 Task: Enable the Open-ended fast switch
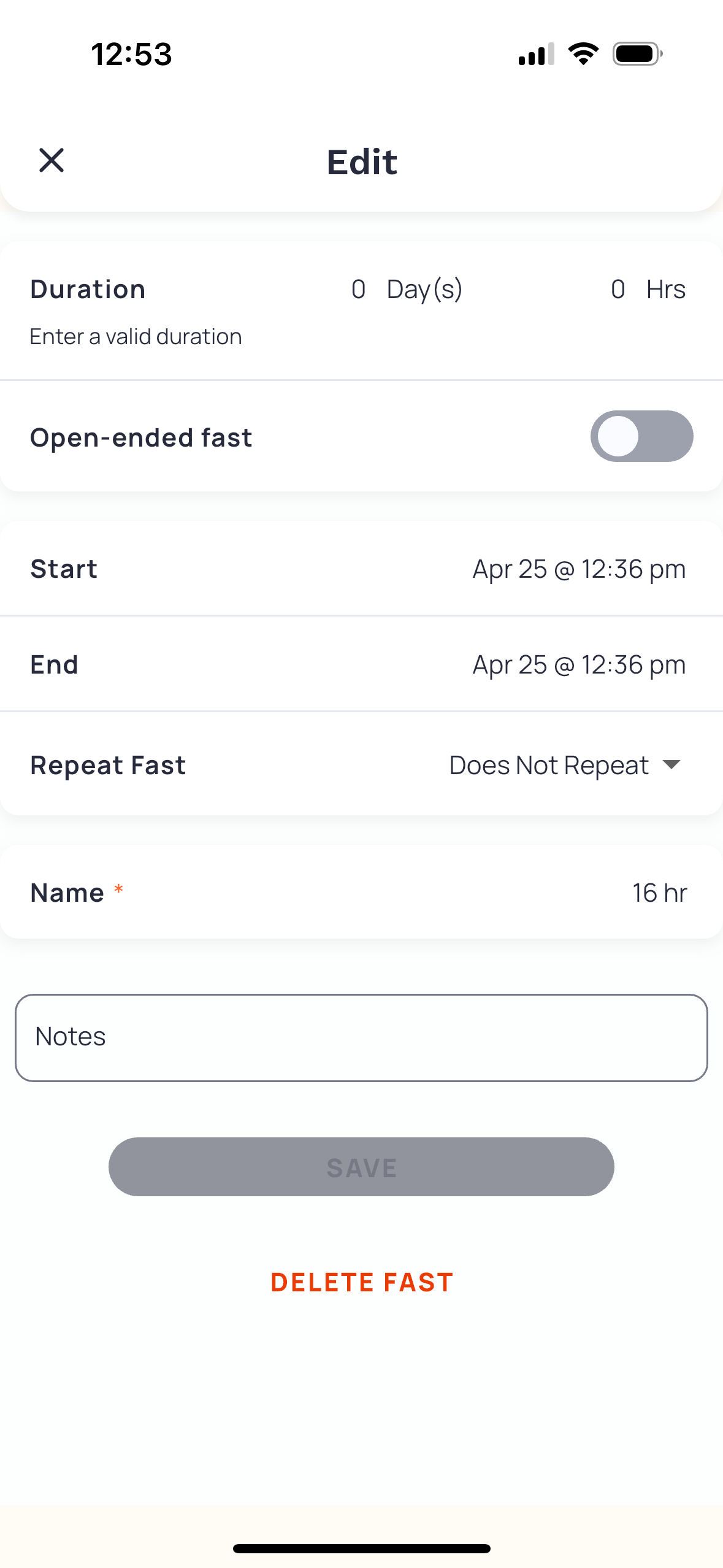pos(641,436)
